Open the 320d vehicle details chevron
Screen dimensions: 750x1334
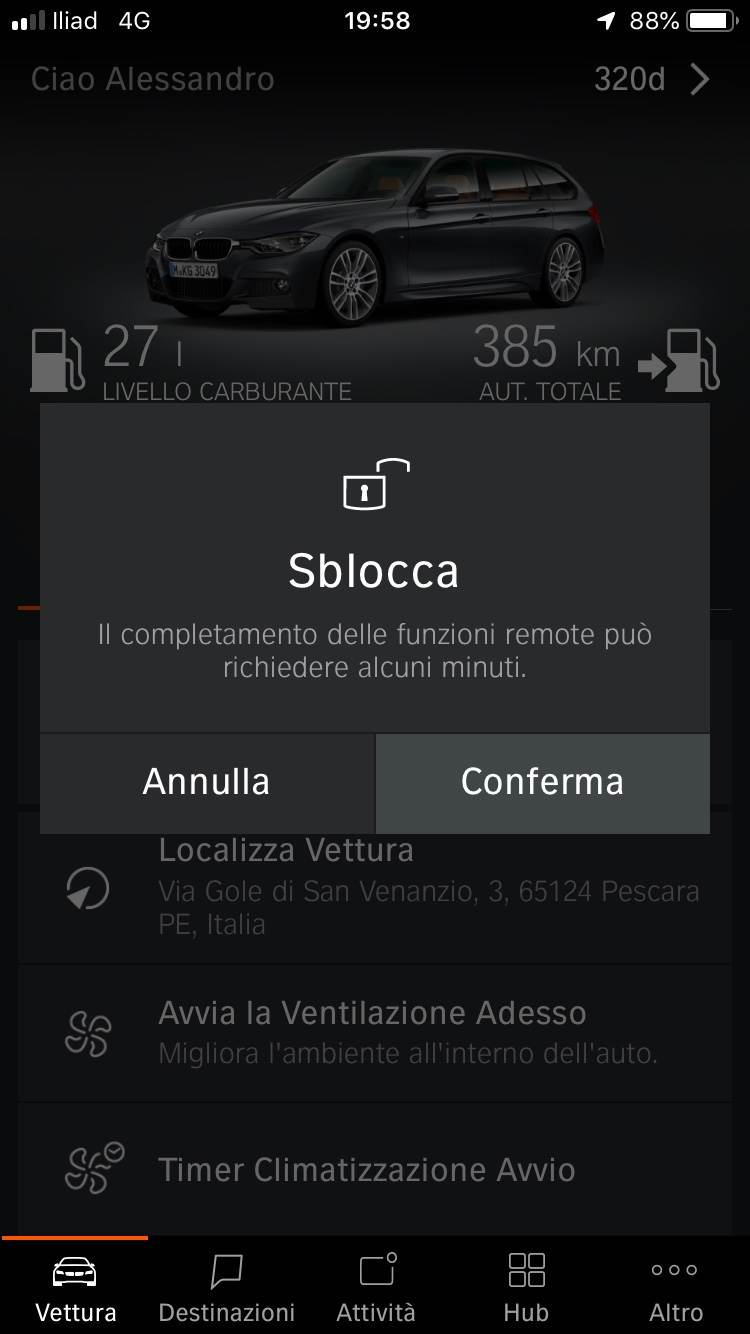[699, 80]
